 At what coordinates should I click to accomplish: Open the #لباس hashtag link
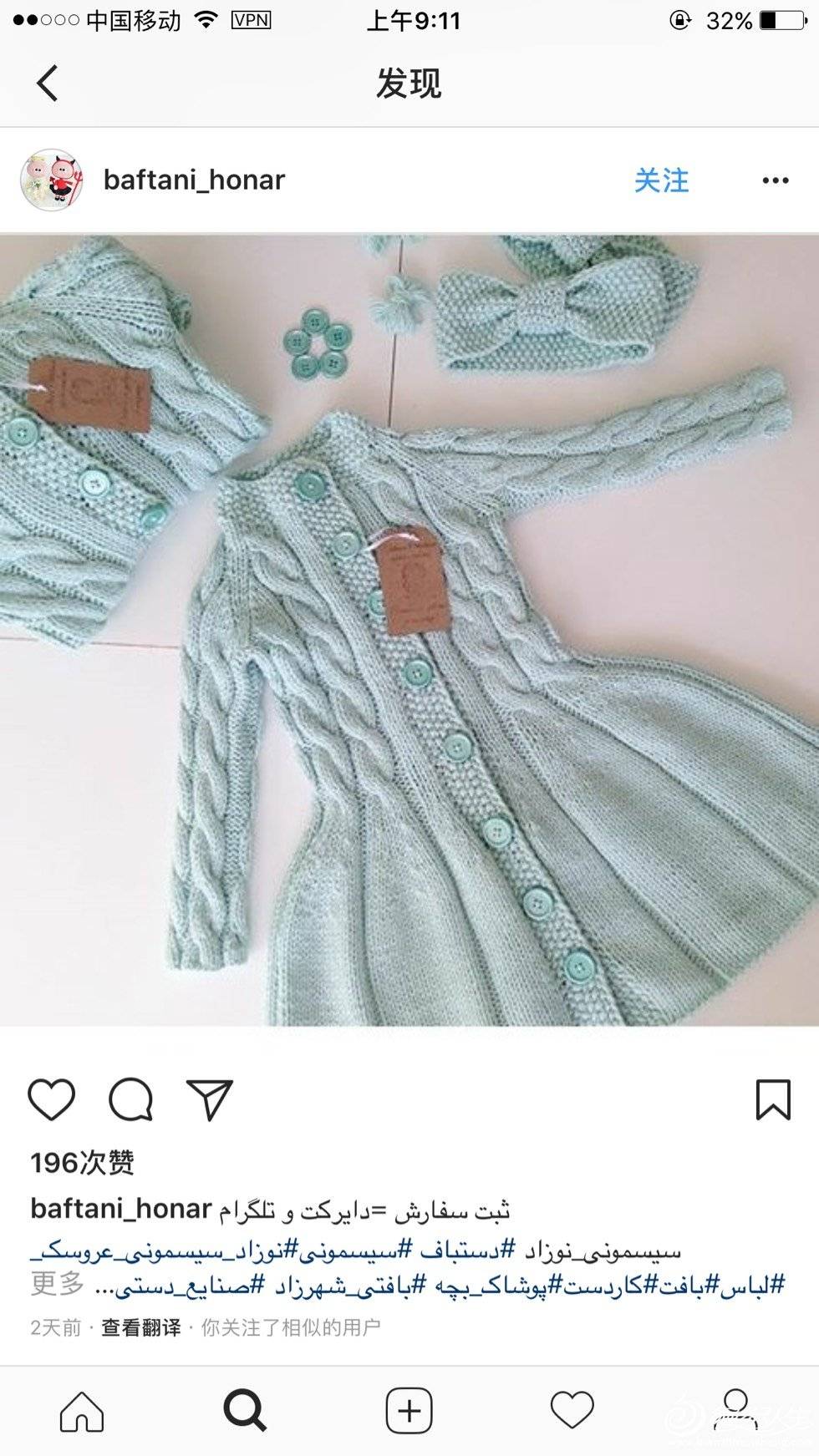(x=759, y=1284)
